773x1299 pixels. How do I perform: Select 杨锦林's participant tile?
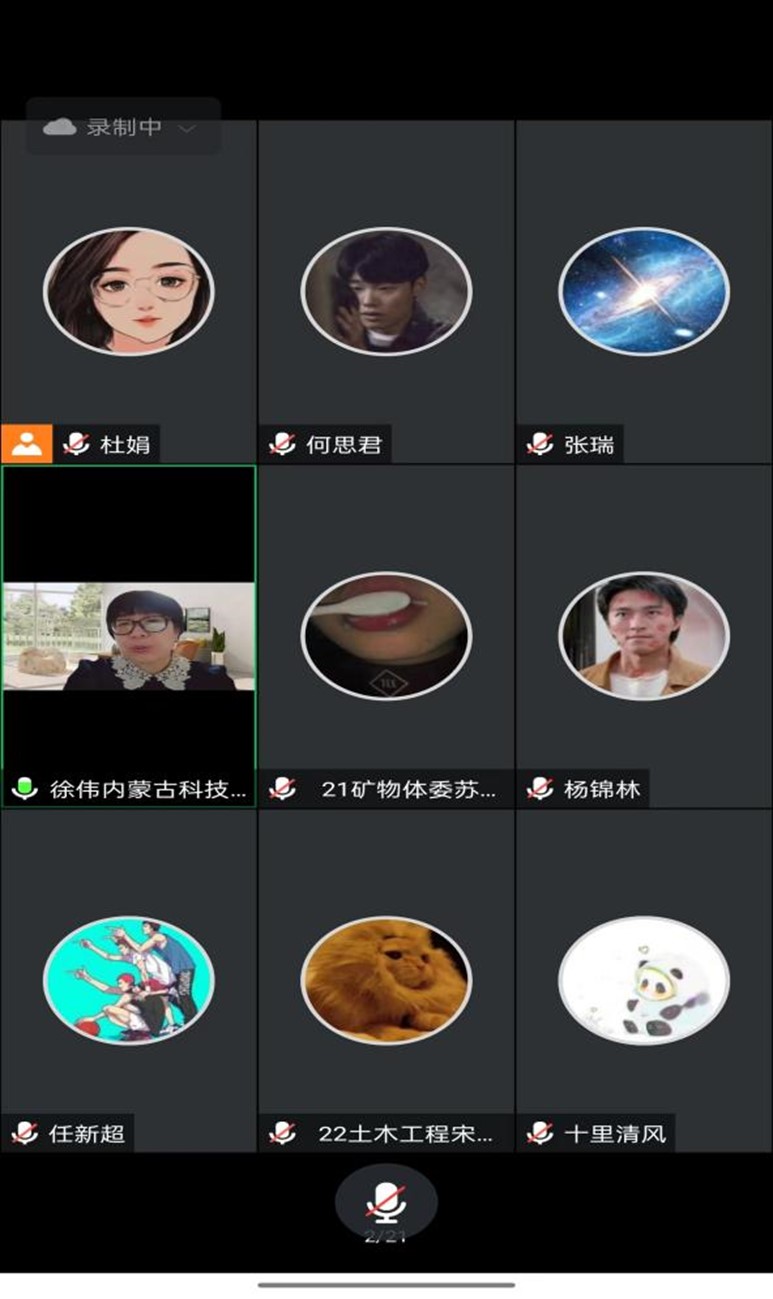pyautogui.click(x=644, y=636)
